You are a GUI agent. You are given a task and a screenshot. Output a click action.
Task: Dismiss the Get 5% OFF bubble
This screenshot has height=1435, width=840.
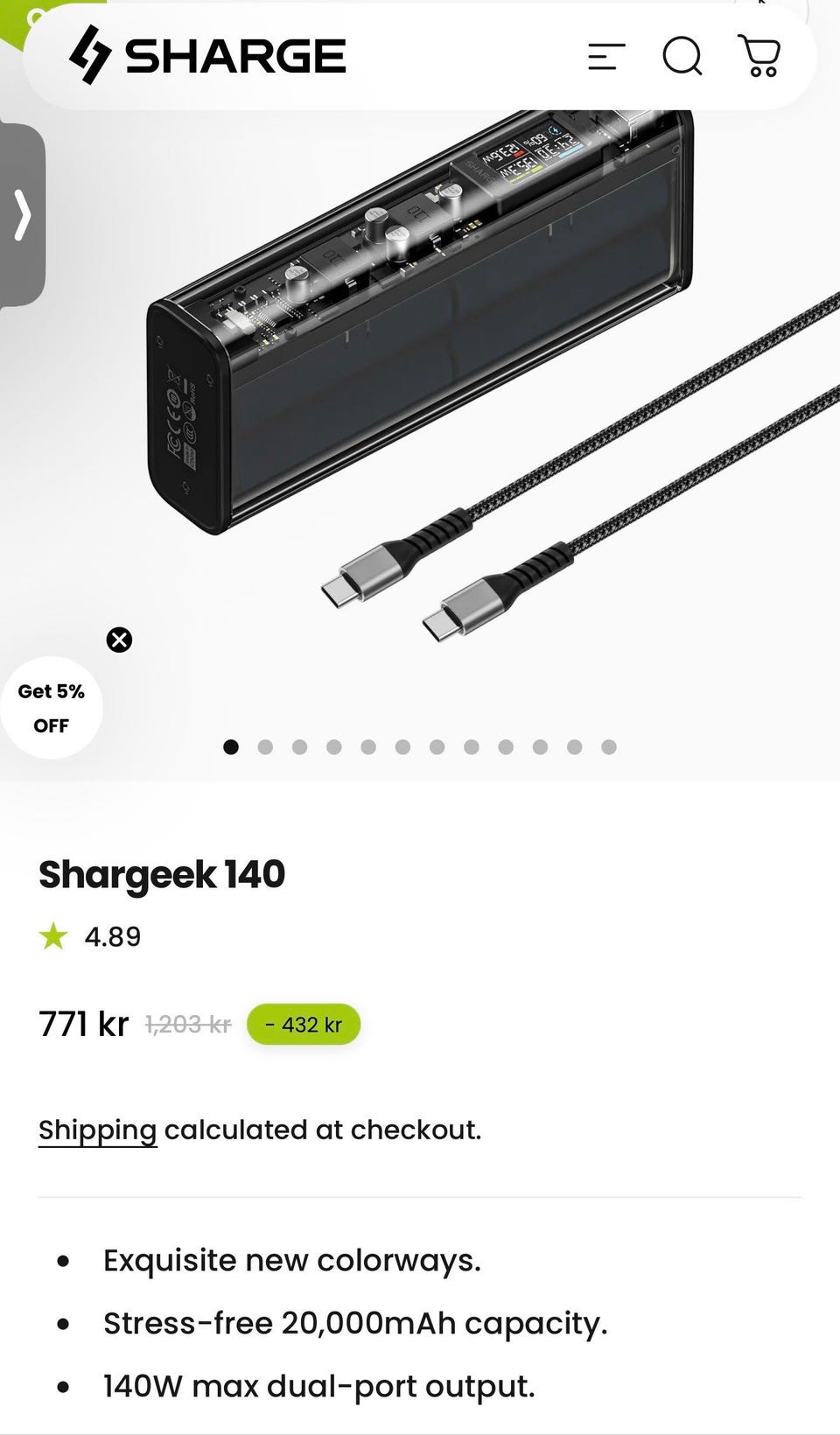point(119,640)
